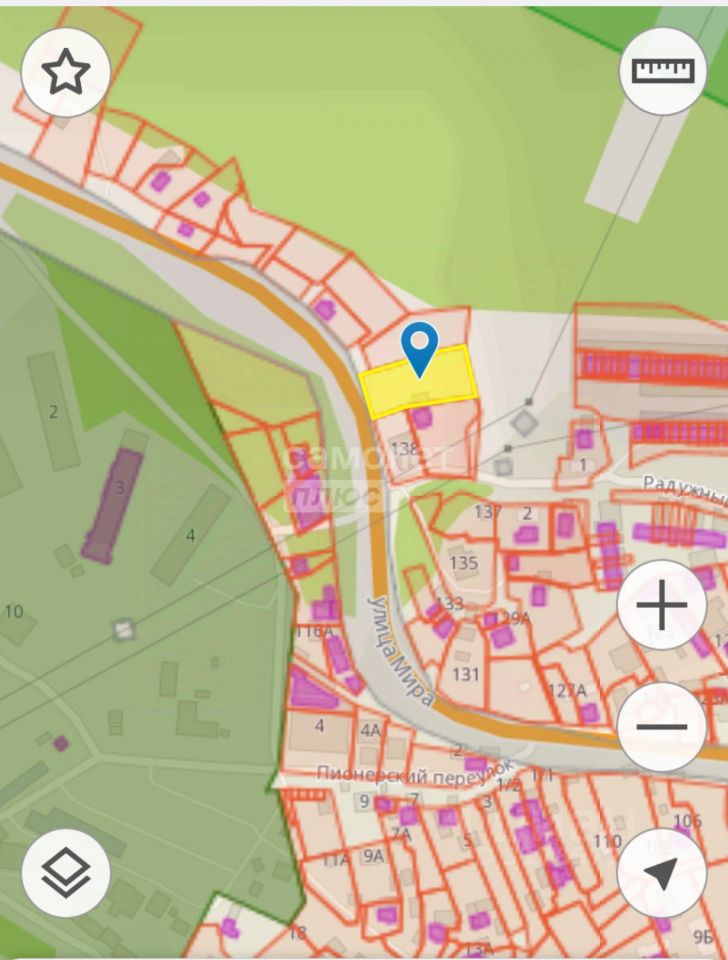This screenshot has height=960, width=728.
Task: Center map on my current location
Action: pyautogui.click(x=662, y=873)
